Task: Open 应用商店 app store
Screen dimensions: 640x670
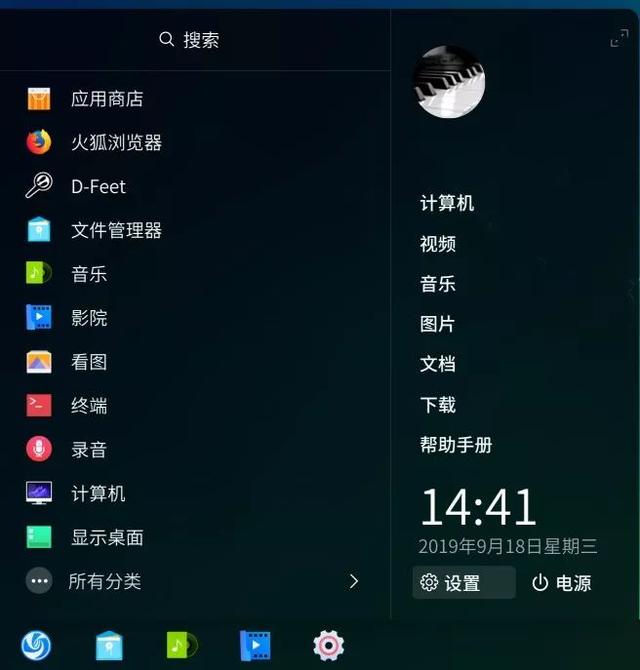Action: [x=106, y=99]
